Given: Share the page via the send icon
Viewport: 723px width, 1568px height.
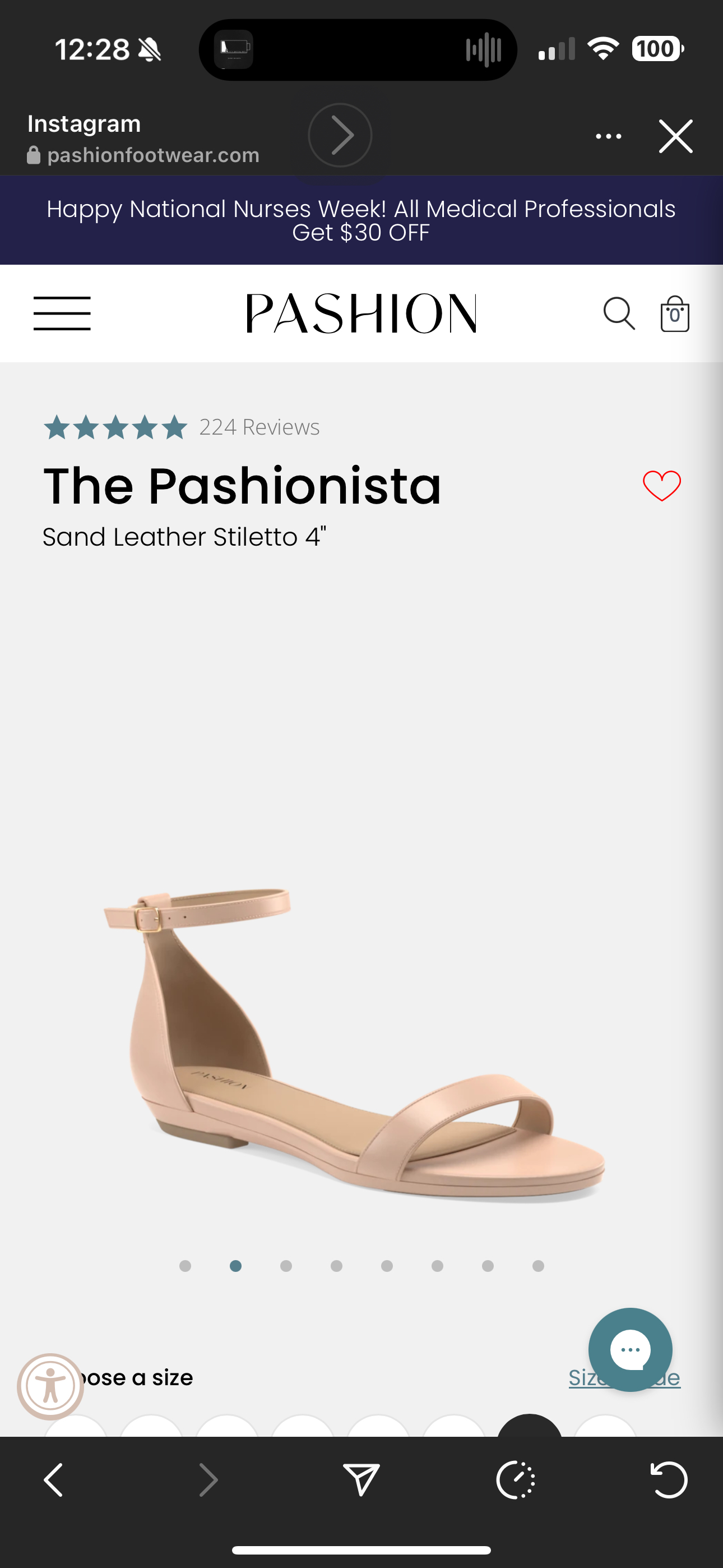Looking at the screenshot, I should coord(361,1481).
